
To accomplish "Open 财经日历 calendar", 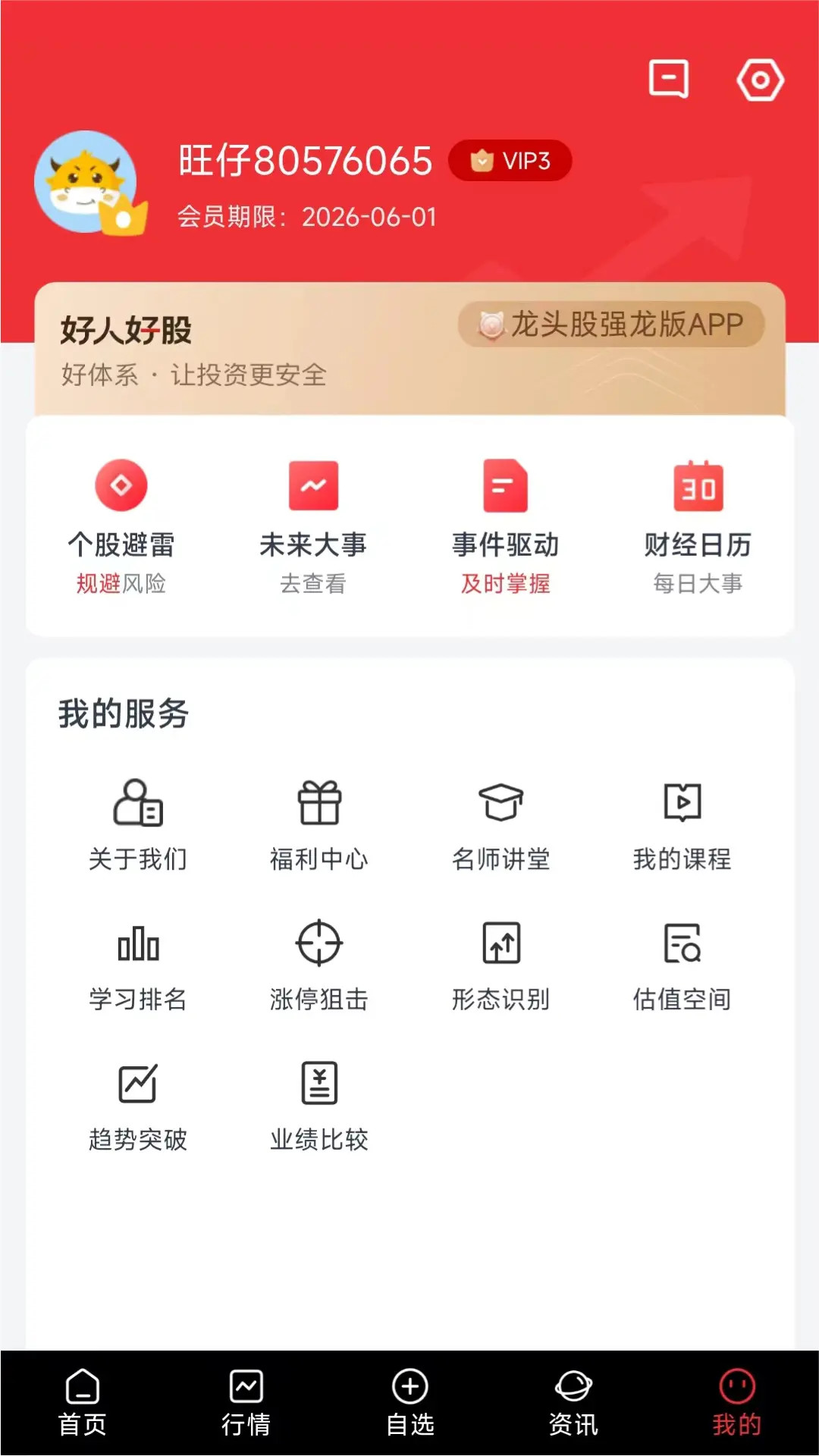I will (x=698, y=525).
